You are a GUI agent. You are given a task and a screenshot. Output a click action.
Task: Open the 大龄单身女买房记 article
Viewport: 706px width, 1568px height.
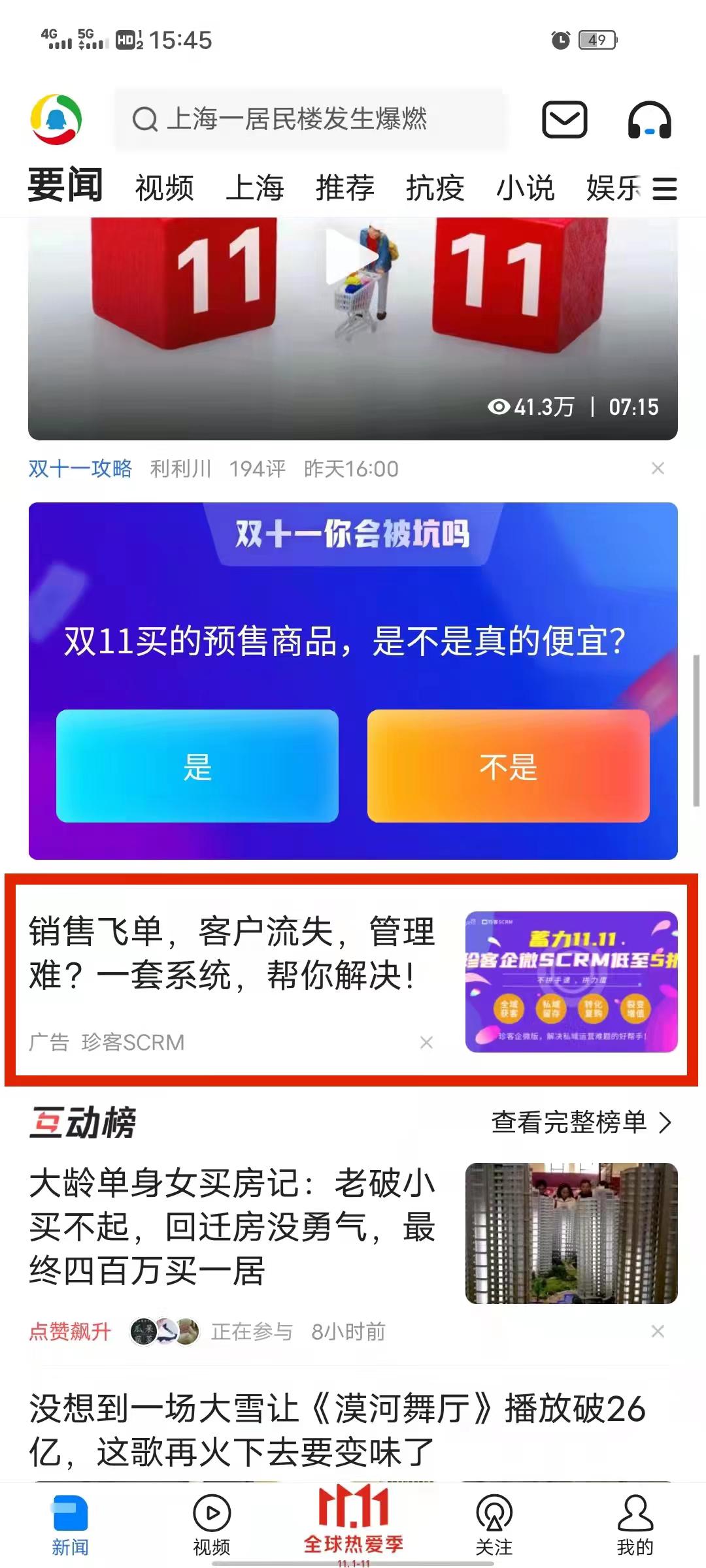[x=232, y=1227]
